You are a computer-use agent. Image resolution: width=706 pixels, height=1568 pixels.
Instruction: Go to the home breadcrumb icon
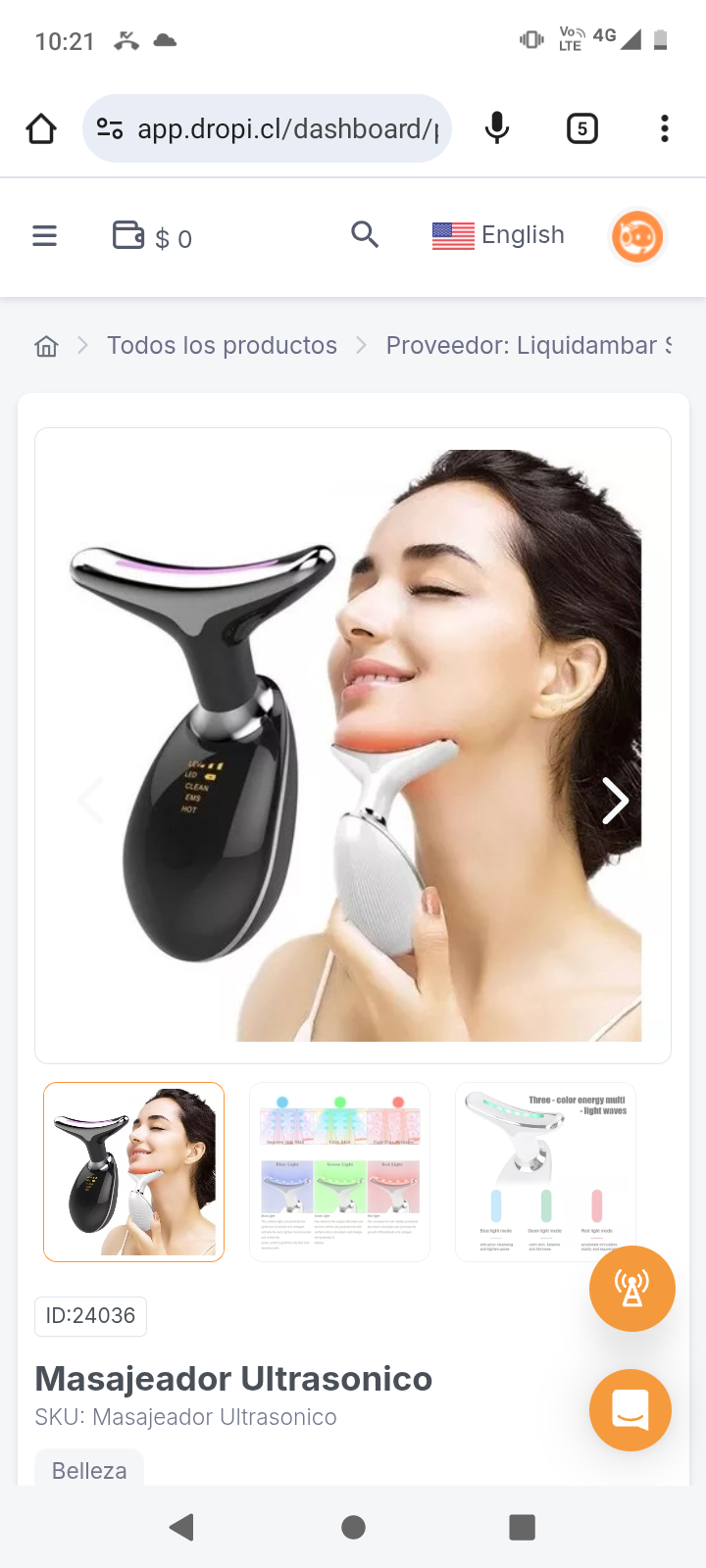(x=46, y=346)
